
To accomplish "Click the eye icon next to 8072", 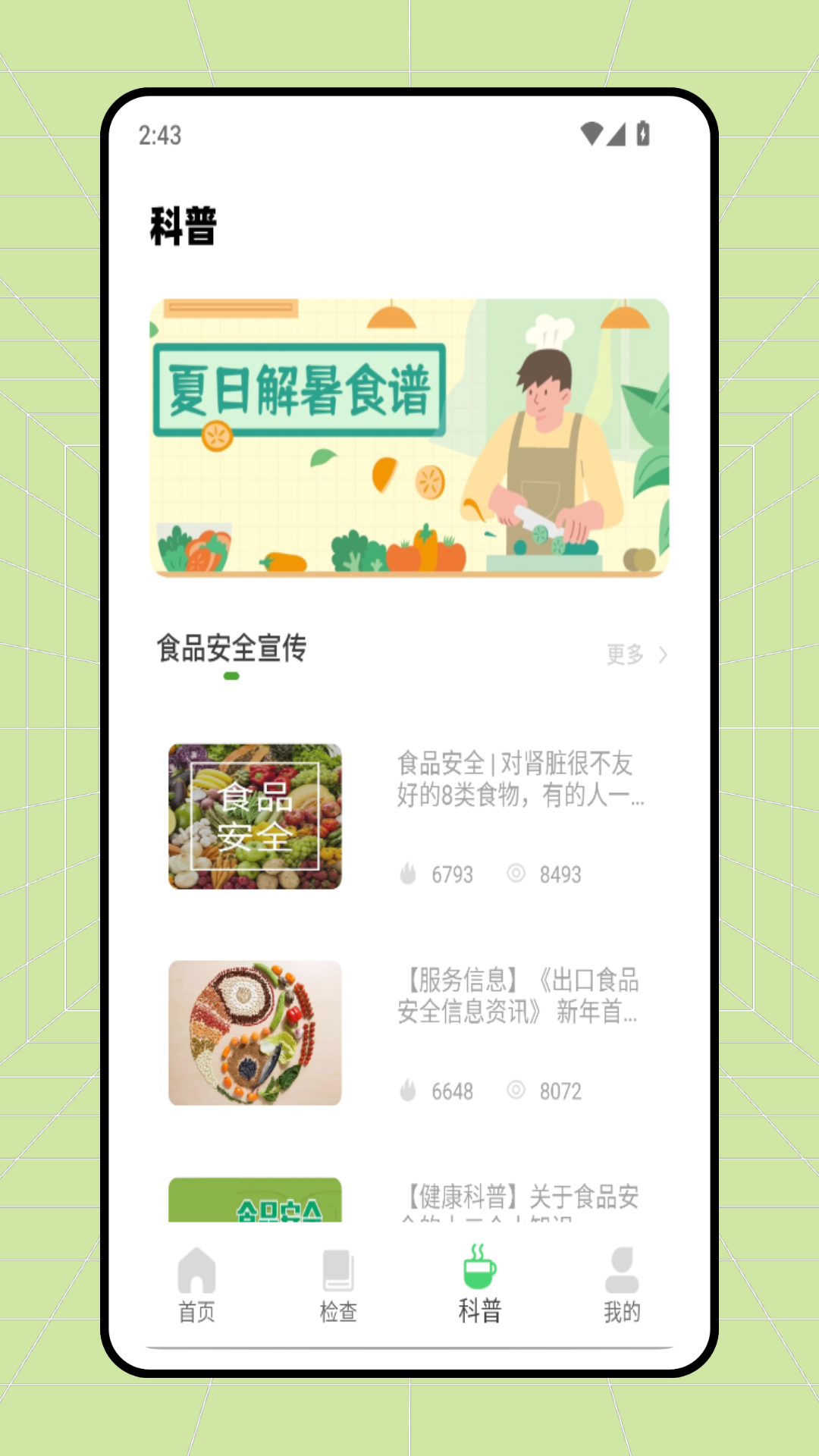I will (517, 1090).
